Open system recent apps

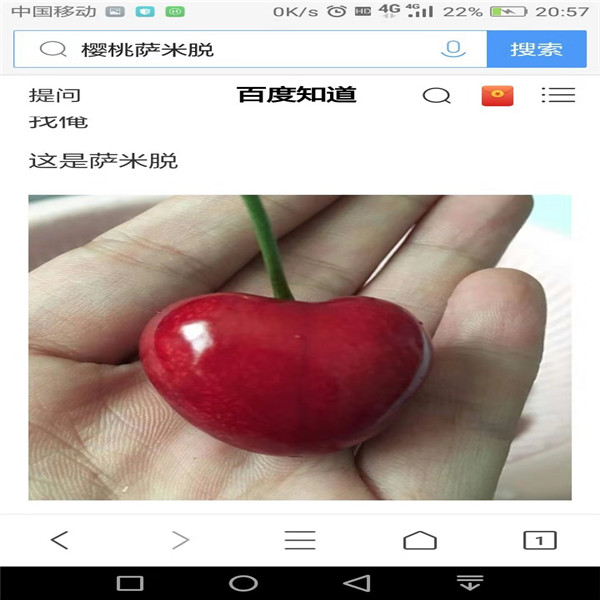coord(130,583)
